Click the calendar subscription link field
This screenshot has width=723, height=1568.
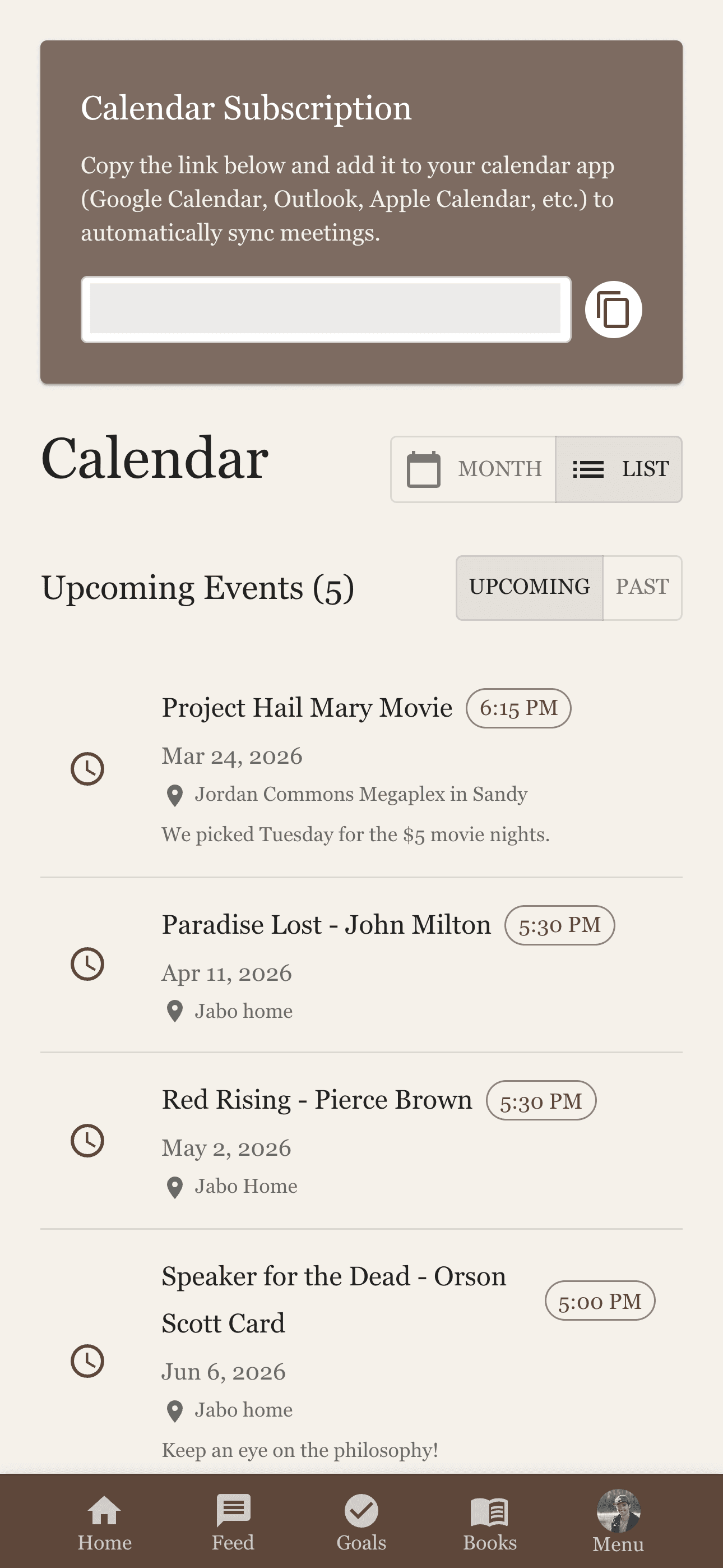coord(327,309)
